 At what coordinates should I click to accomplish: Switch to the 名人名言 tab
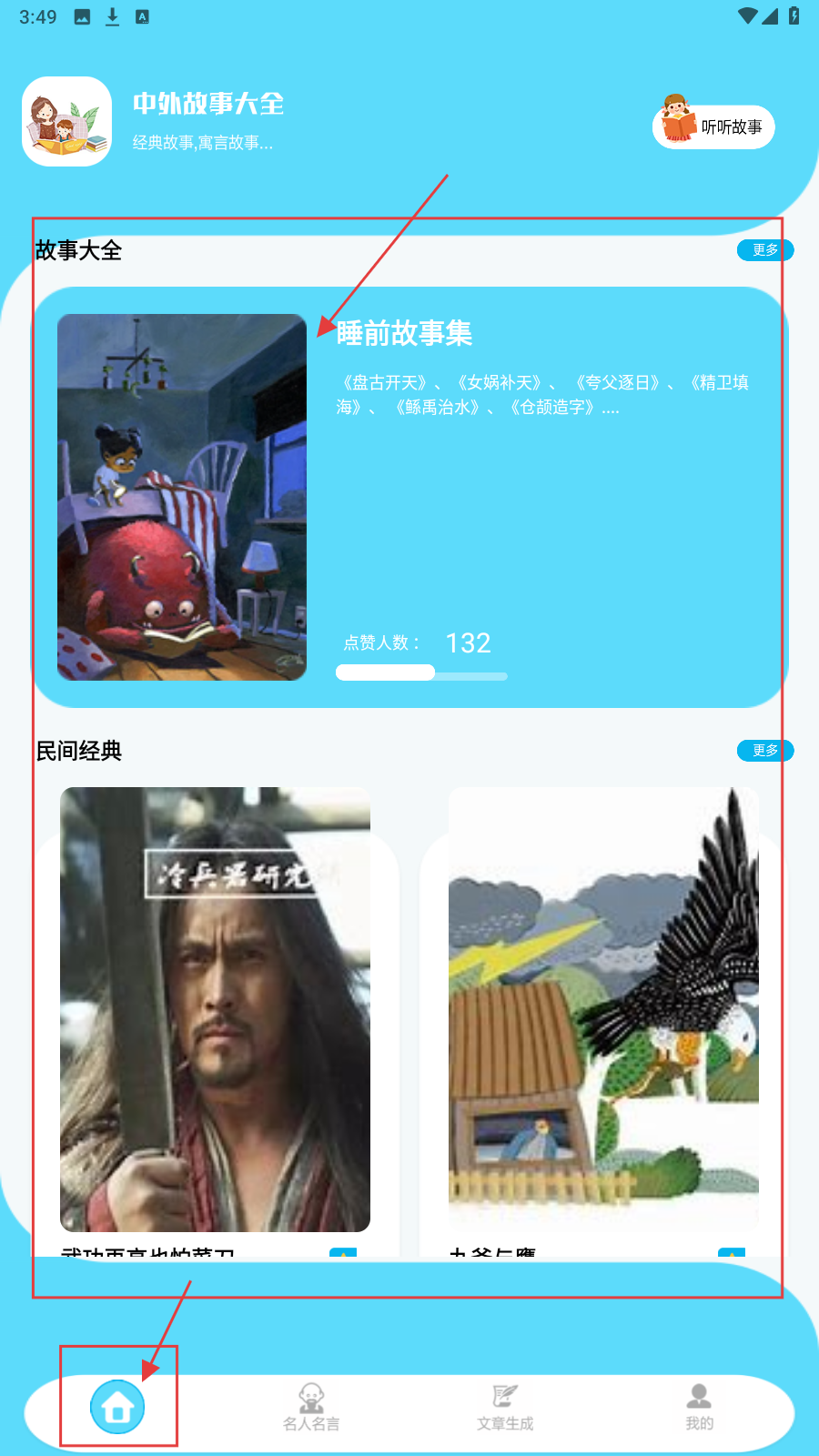click(311, 1407)
